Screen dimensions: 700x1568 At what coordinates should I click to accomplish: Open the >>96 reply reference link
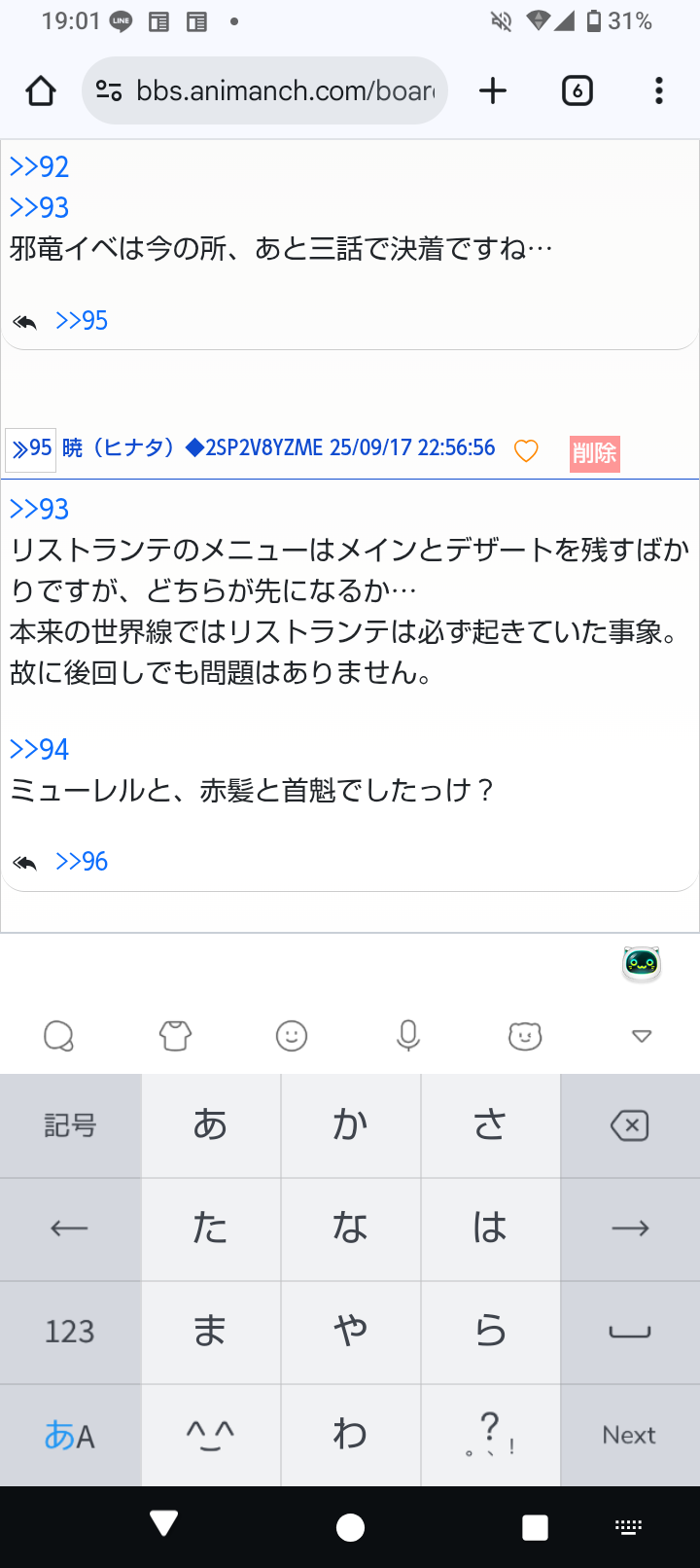coord(82,862)
